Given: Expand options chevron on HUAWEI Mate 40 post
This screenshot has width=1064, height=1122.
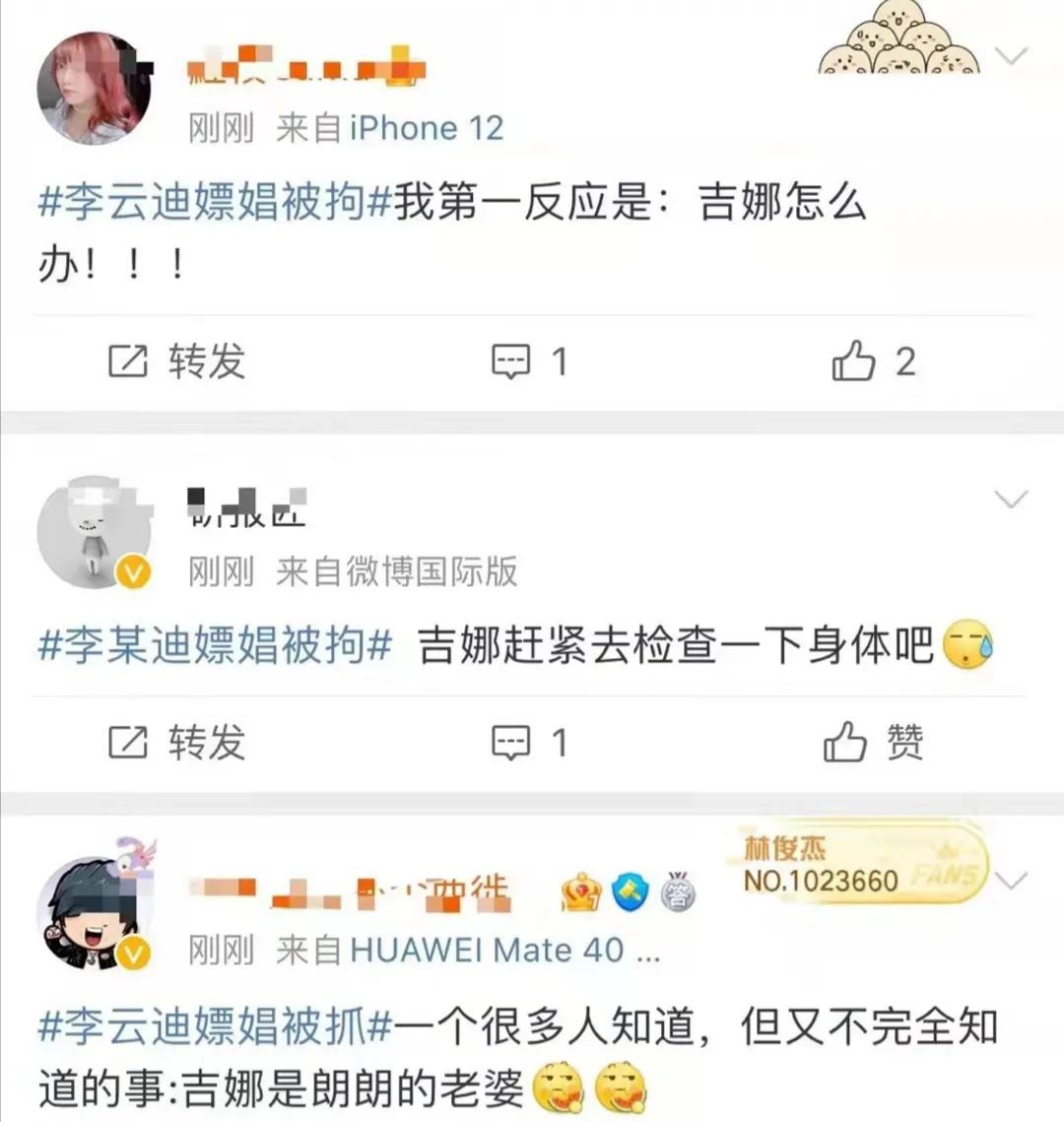Looking at the screenshot, I should coord(1013,879).
